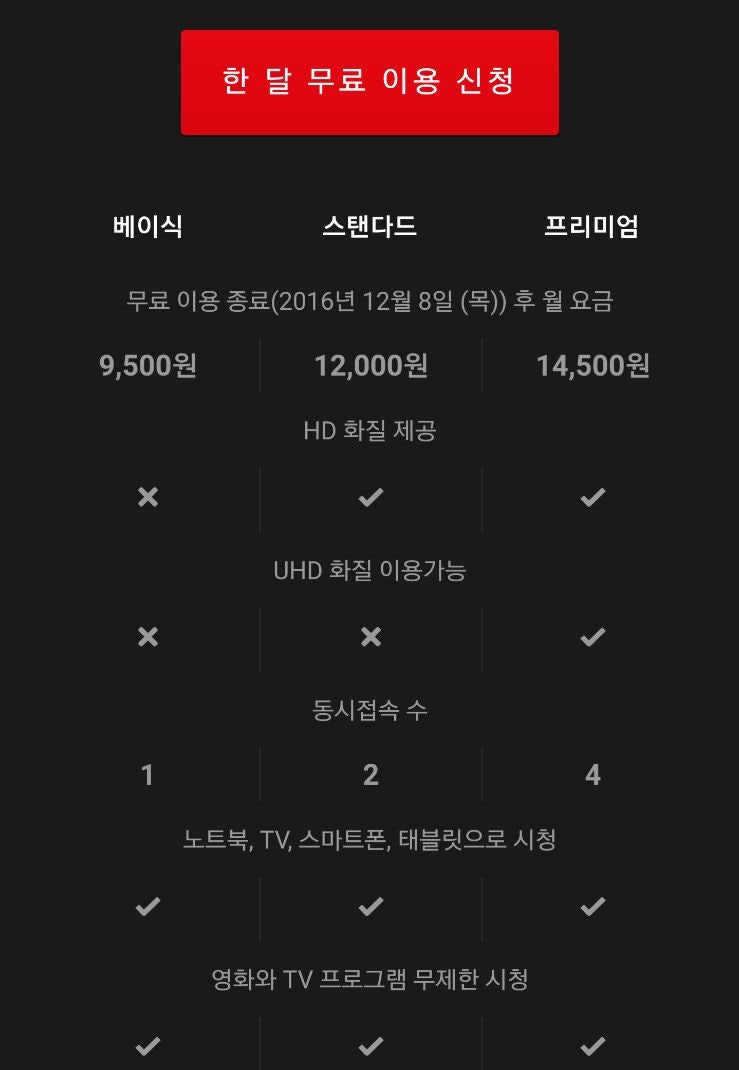Image resolution: width=739 pixels, height=1070 pixels.
Task: Click the 12,000원 price text
Action: (370, 366)
